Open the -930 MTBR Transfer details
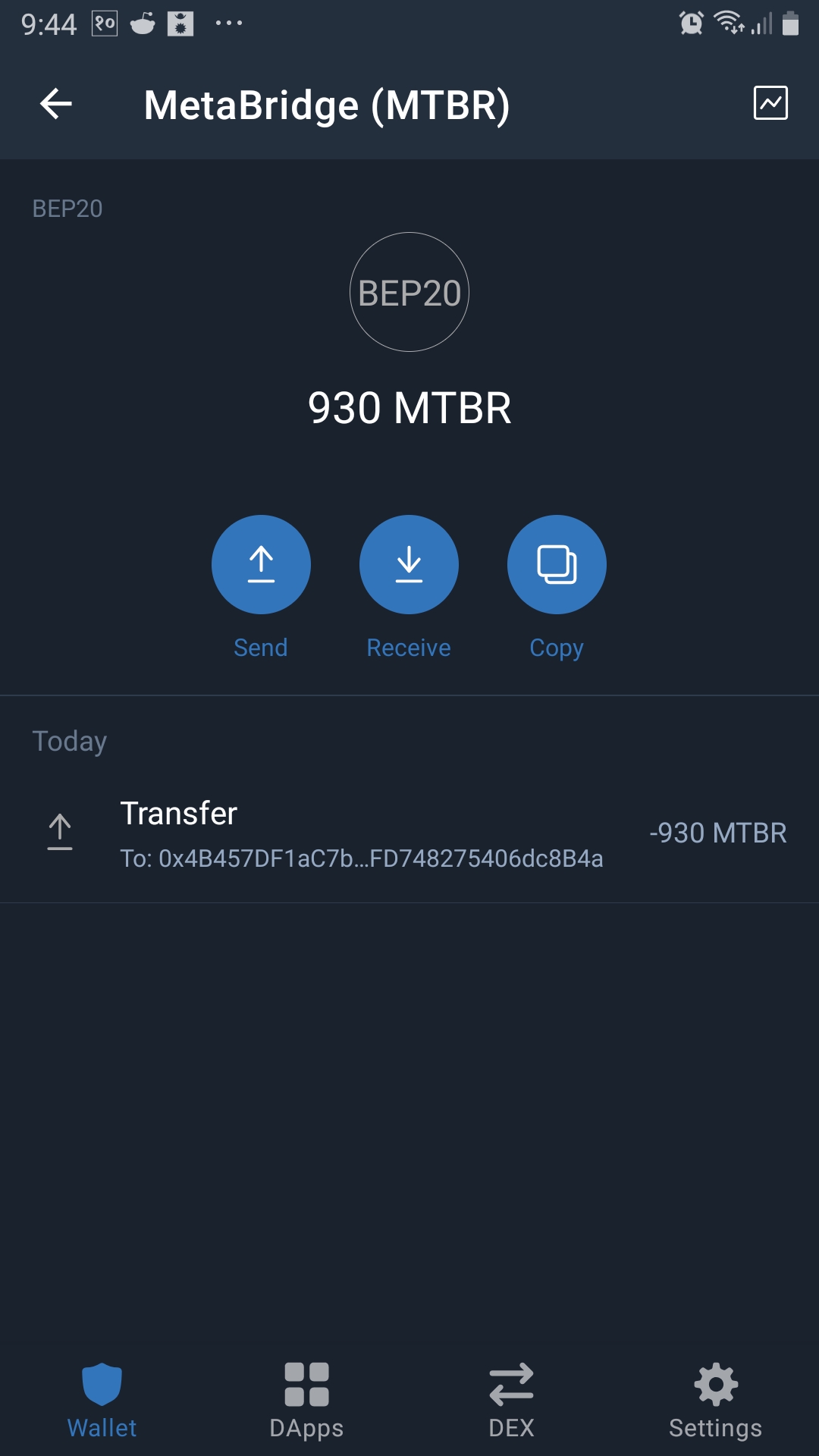This screenshot has height=1456, width=819. tap(409, 833)
